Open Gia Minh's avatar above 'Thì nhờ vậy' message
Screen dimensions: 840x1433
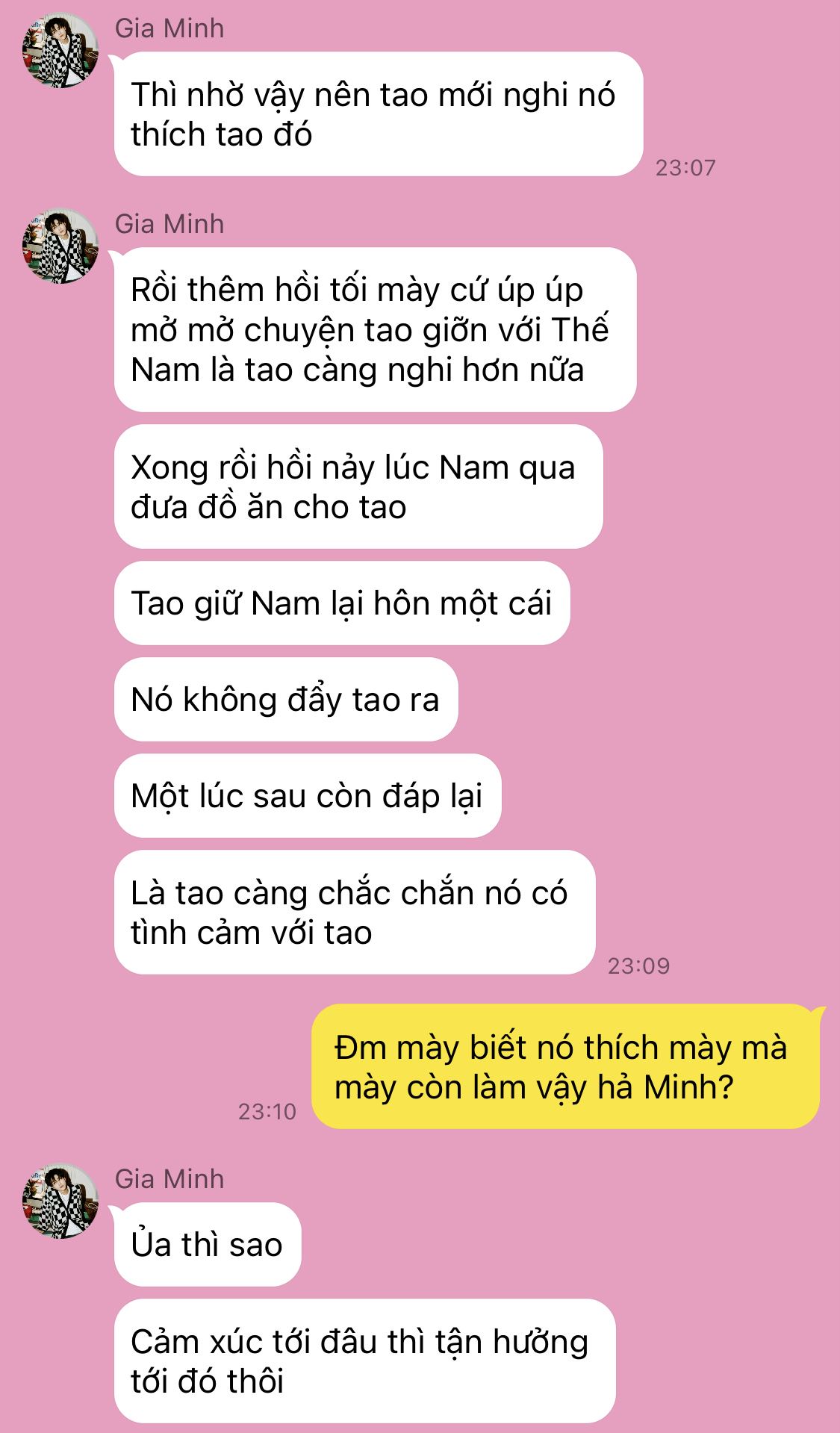(x=60, y=50)
